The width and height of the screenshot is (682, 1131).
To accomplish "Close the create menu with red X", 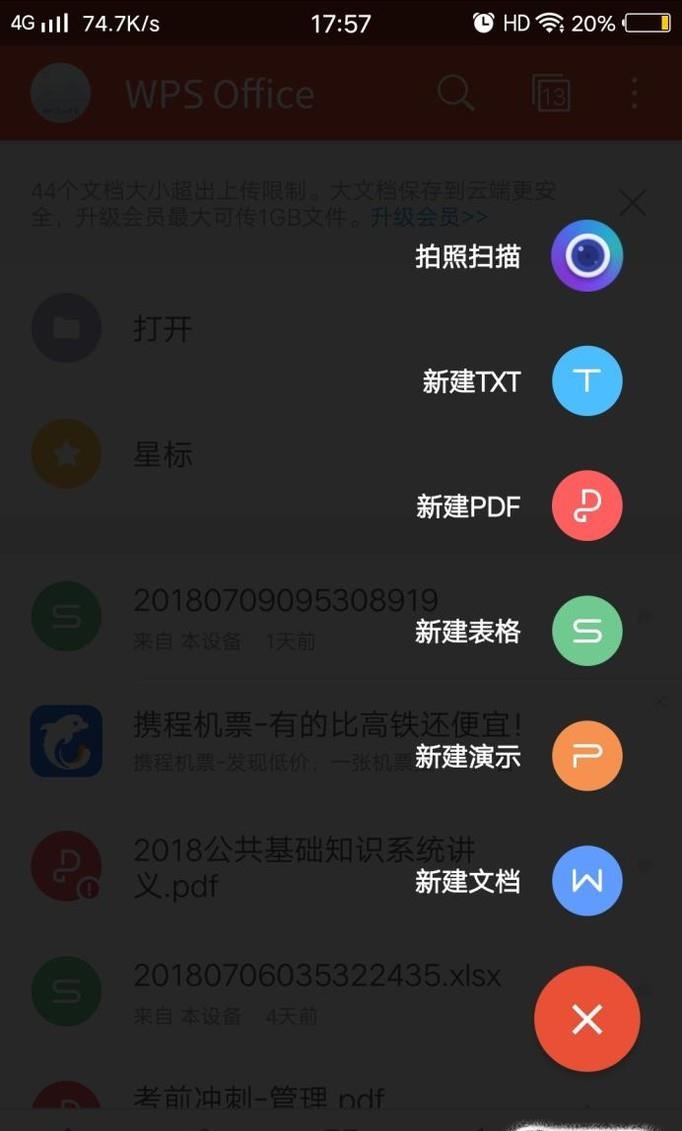I will click(587, 1019).
